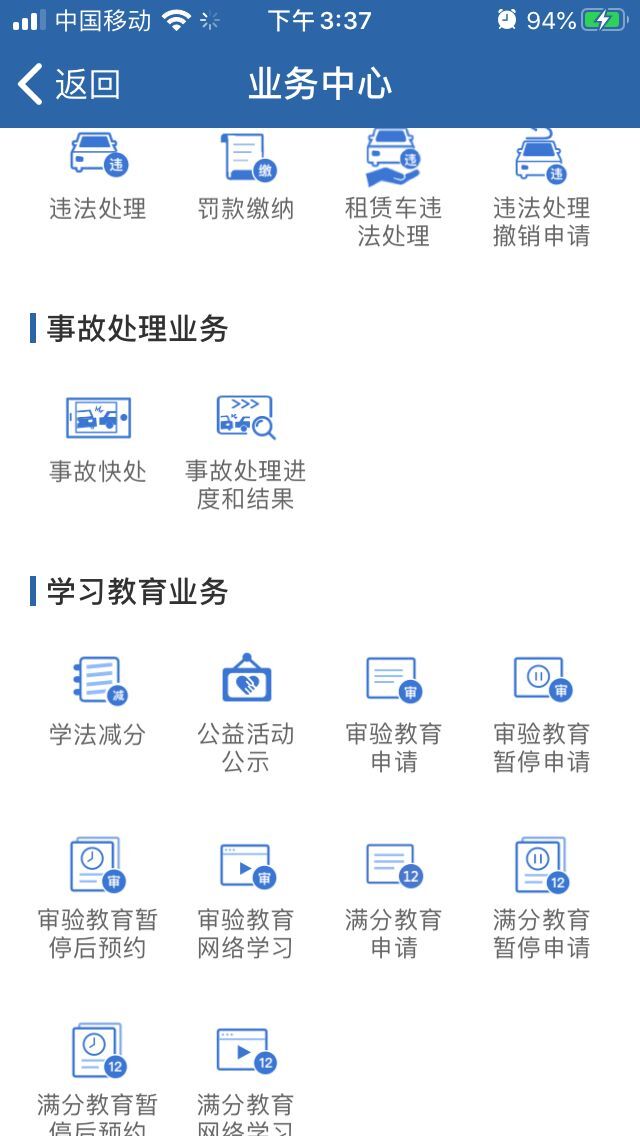View 事故处理进度和结果
Image resolution: width=640 pixels, height=1136 pixels.
246,452
